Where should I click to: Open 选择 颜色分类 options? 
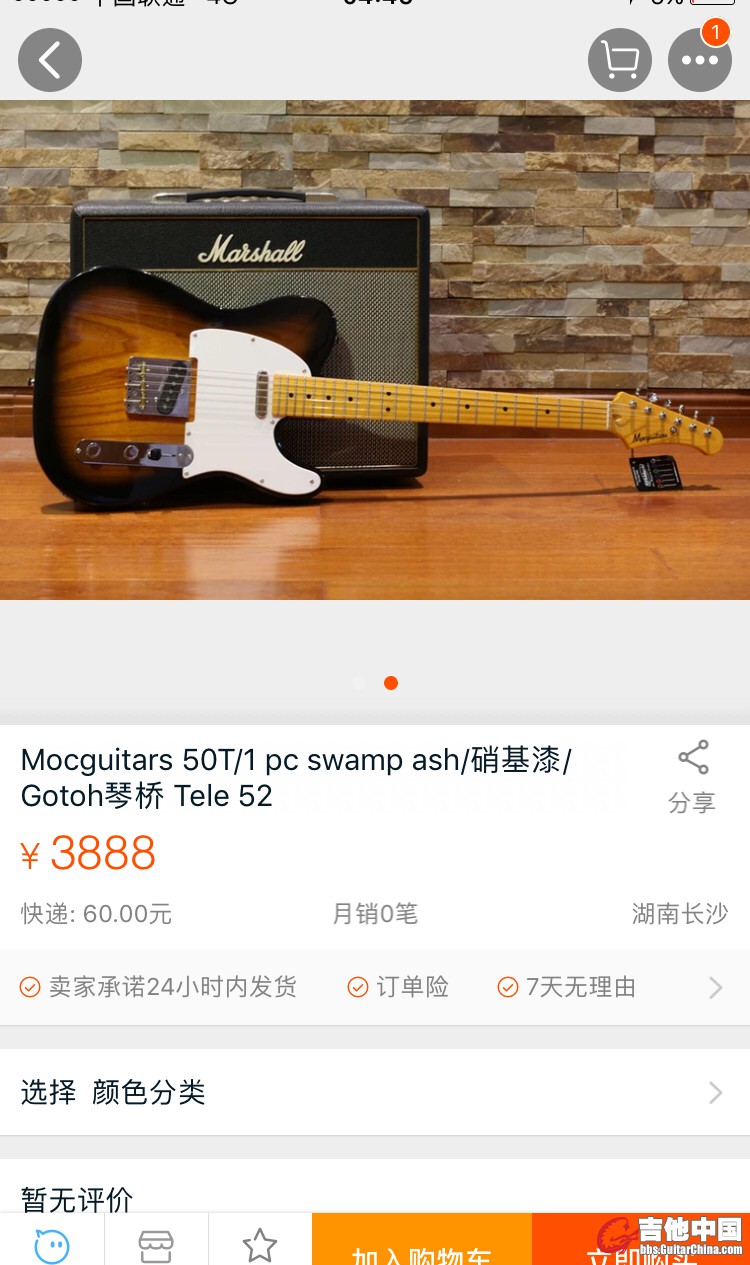(375, 1092)
